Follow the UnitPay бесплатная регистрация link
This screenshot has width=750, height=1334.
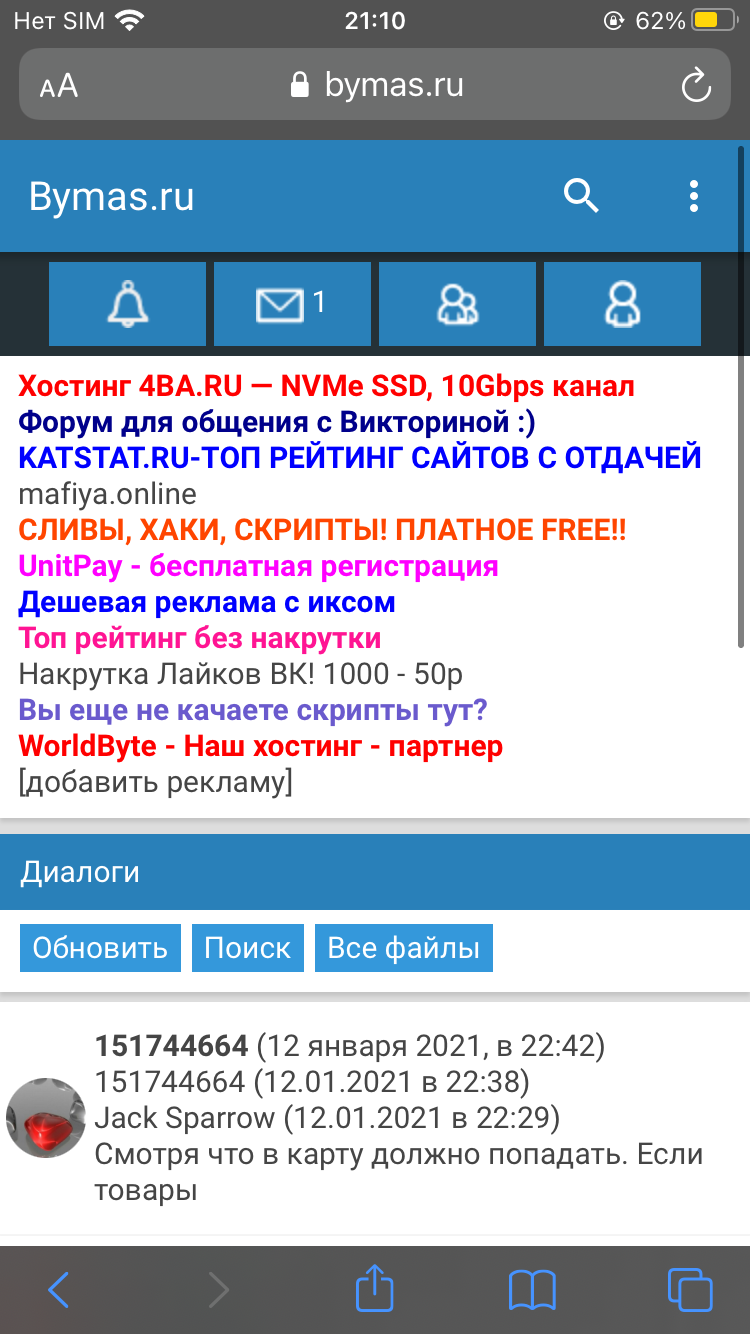click(258, 566)
